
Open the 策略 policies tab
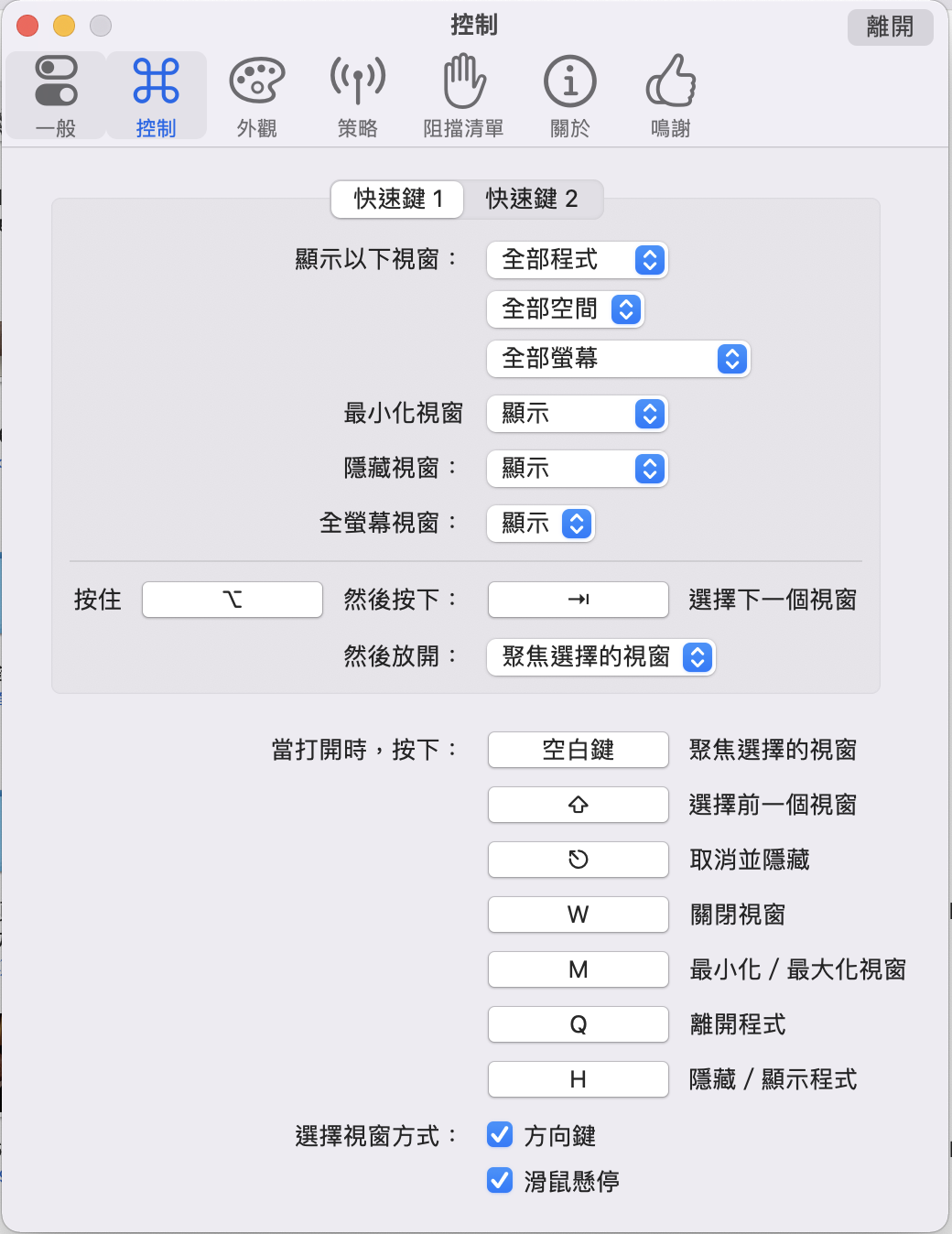tap(357, 96)
